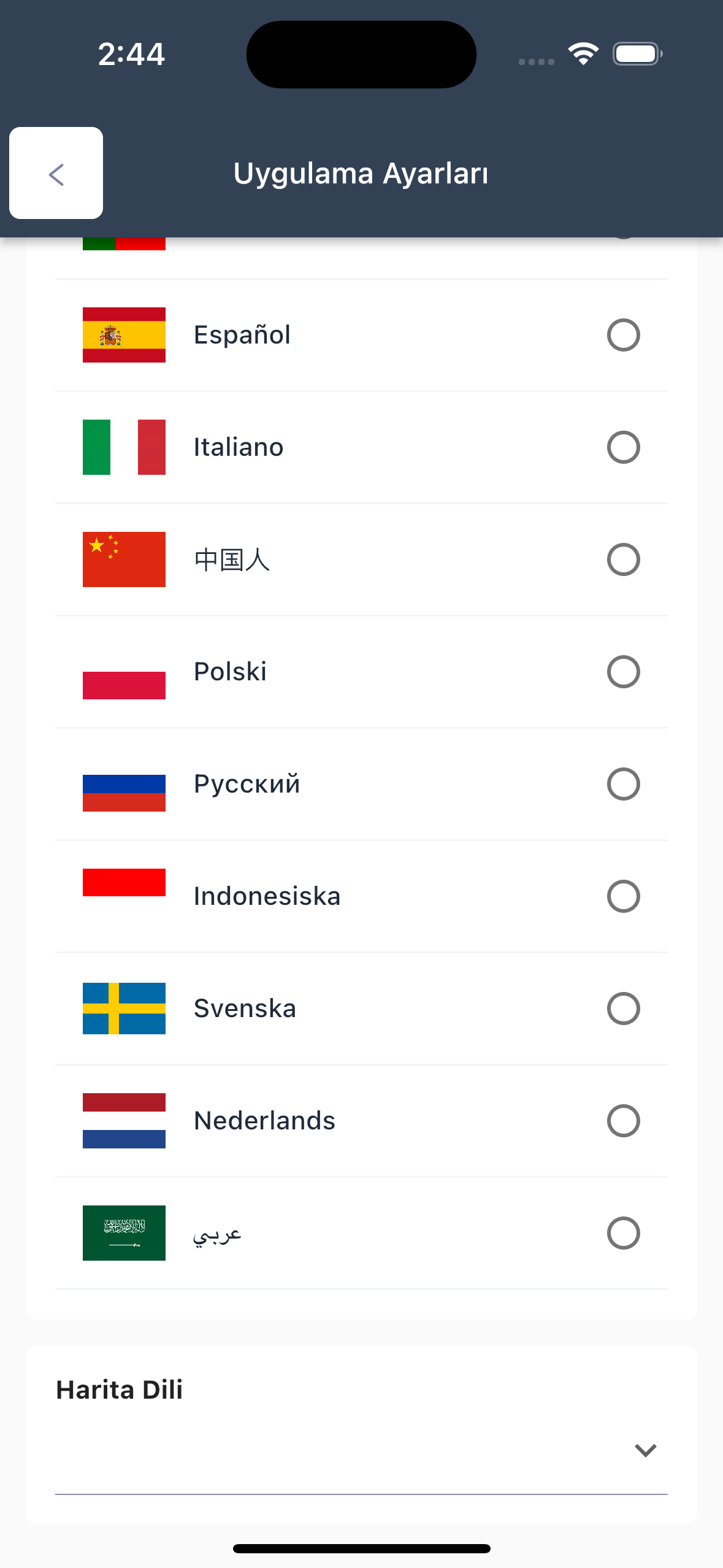723x1568 pixels.
Task: Choose the Italiano language option
Action: [361, 447]
